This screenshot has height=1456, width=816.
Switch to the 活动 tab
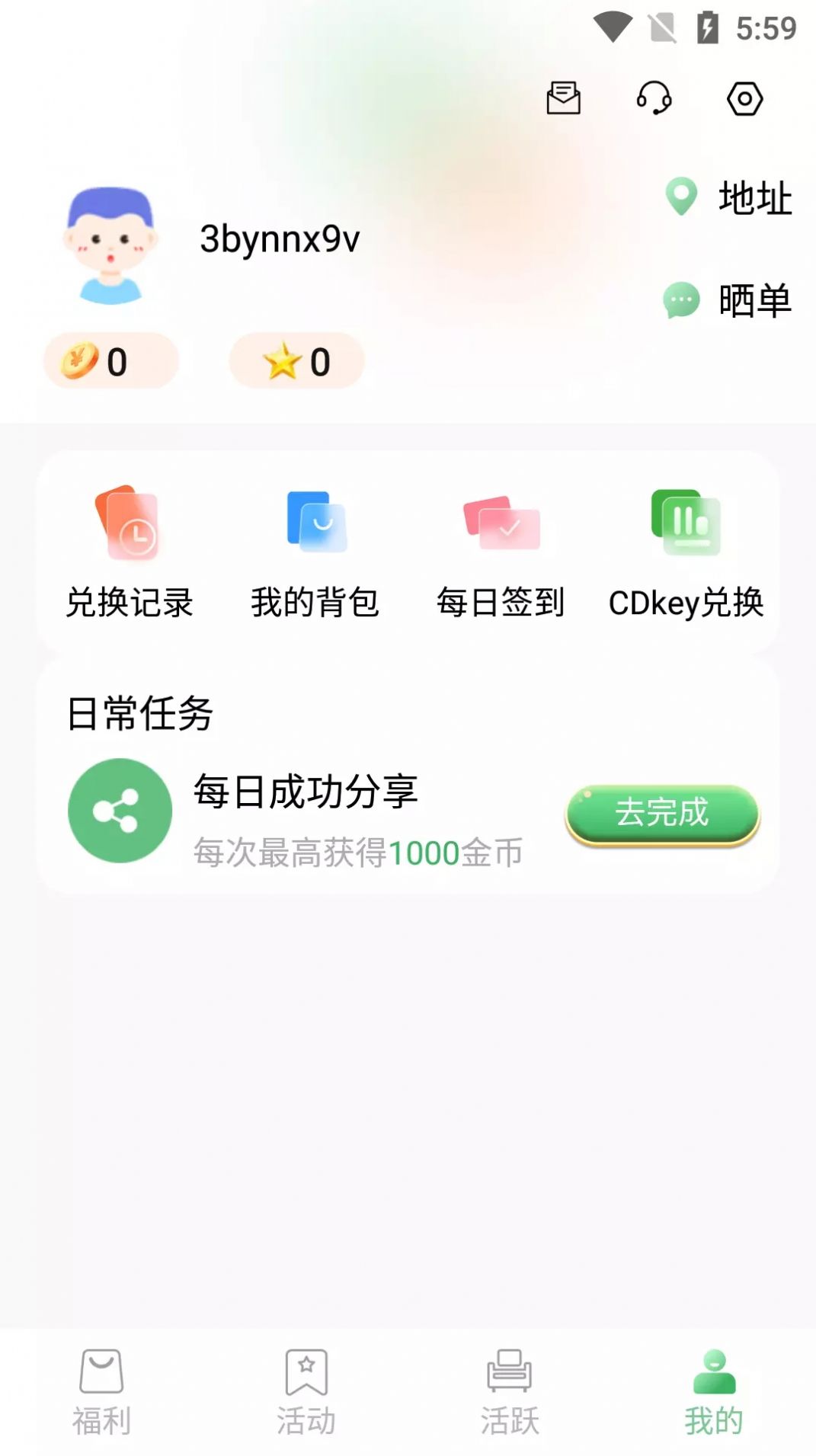306,1391
